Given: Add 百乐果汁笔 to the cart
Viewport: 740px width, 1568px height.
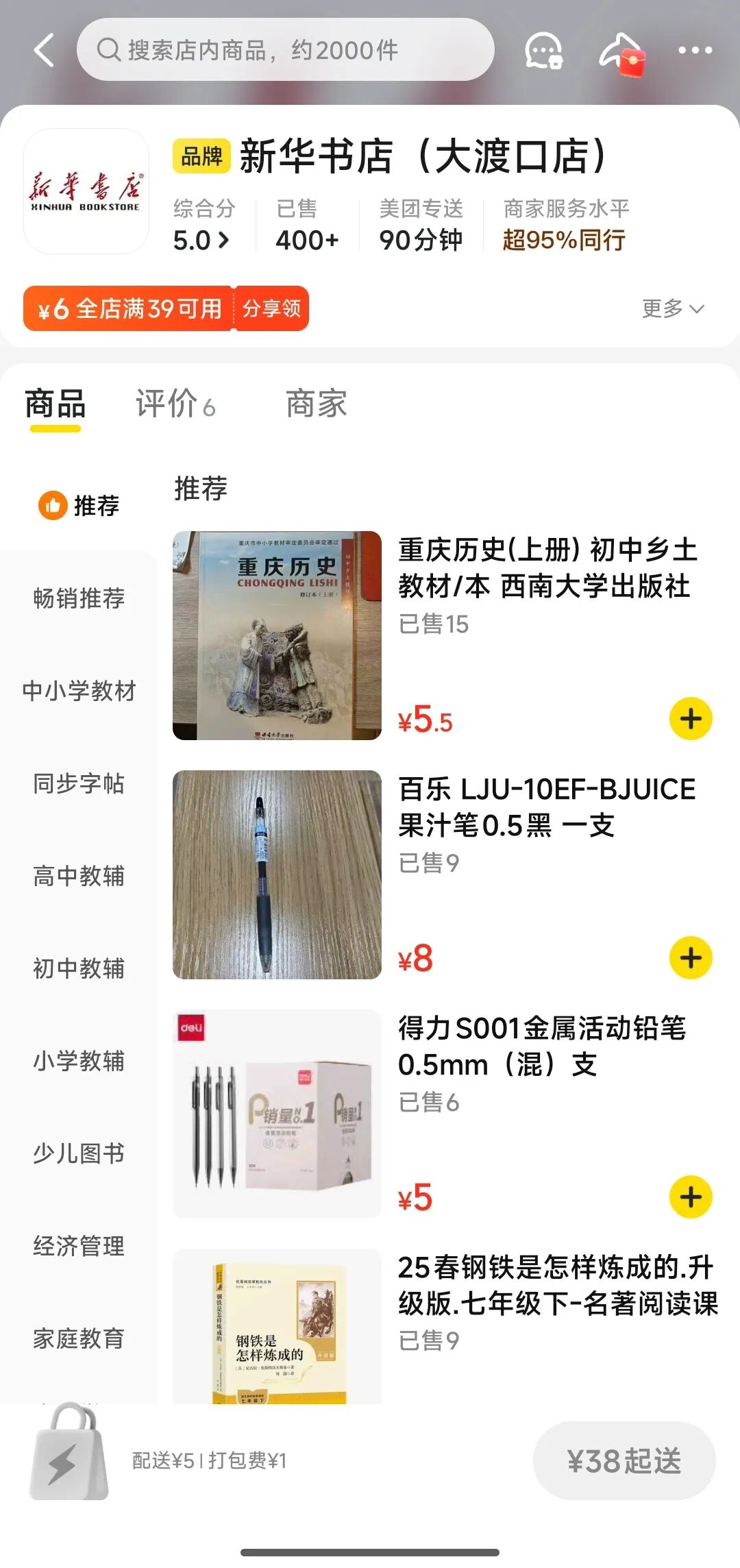Looking at the screenshot, I should 691,958.
